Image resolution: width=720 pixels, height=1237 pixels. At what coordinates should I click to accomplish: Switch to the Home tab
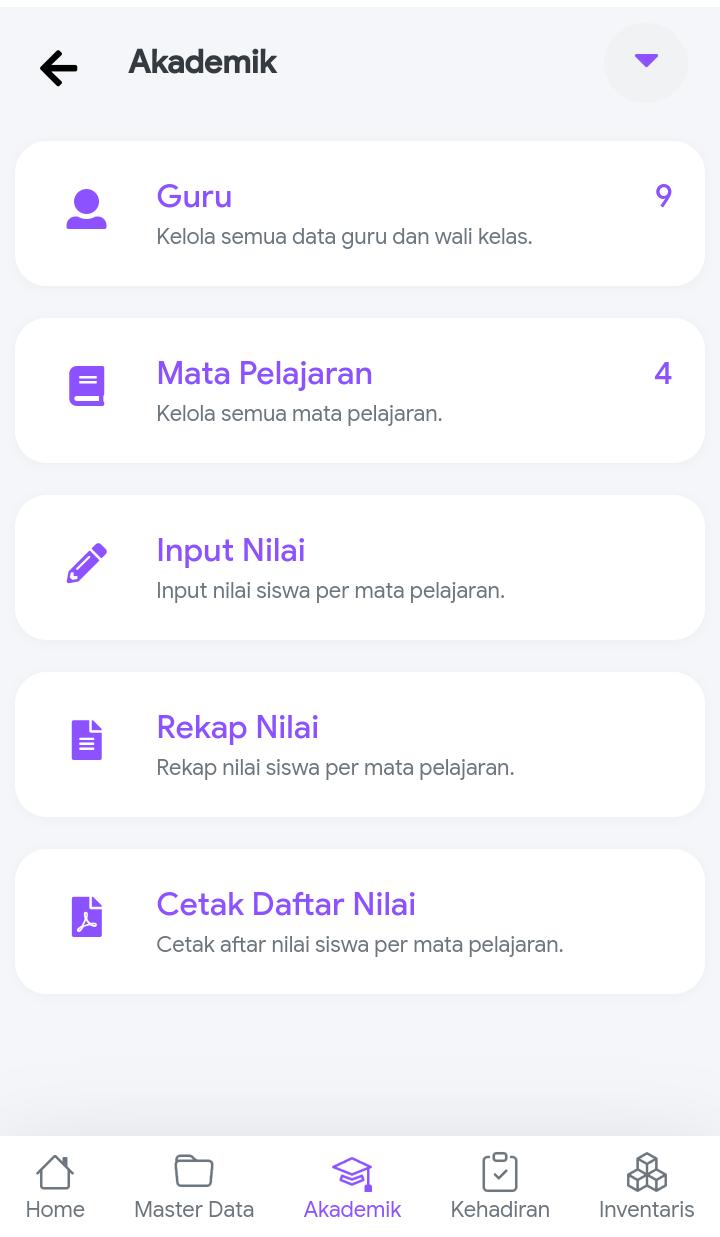coord(55,1187)
